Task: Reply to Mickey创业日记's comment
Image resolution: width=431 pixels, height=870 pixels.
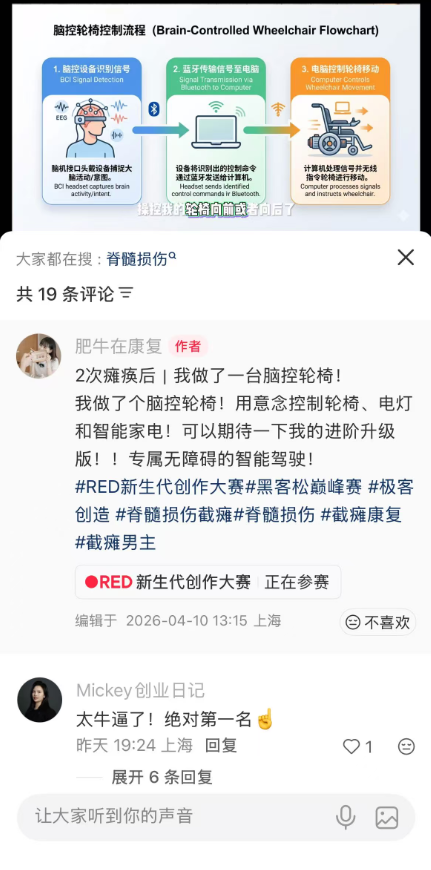Action: pyautogui.click(x=221, y=746)
